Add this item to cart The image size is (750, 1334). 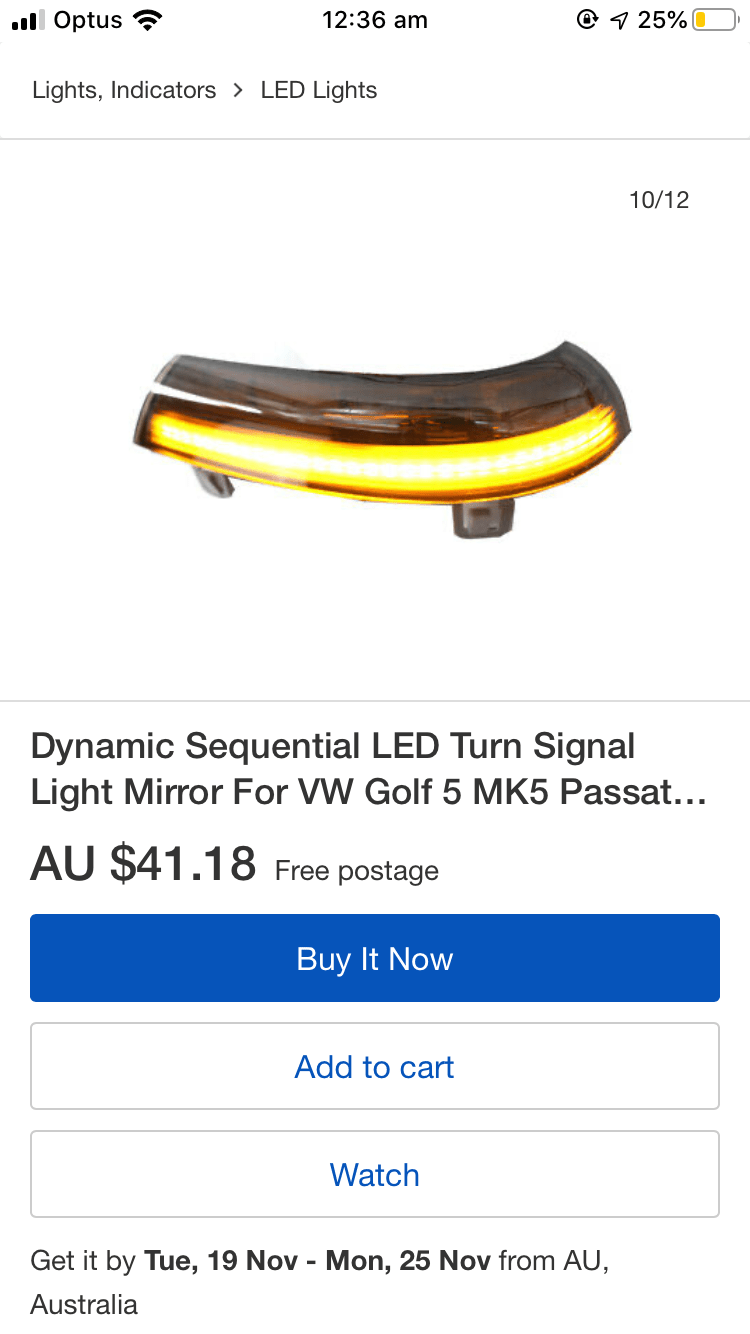375,1066
